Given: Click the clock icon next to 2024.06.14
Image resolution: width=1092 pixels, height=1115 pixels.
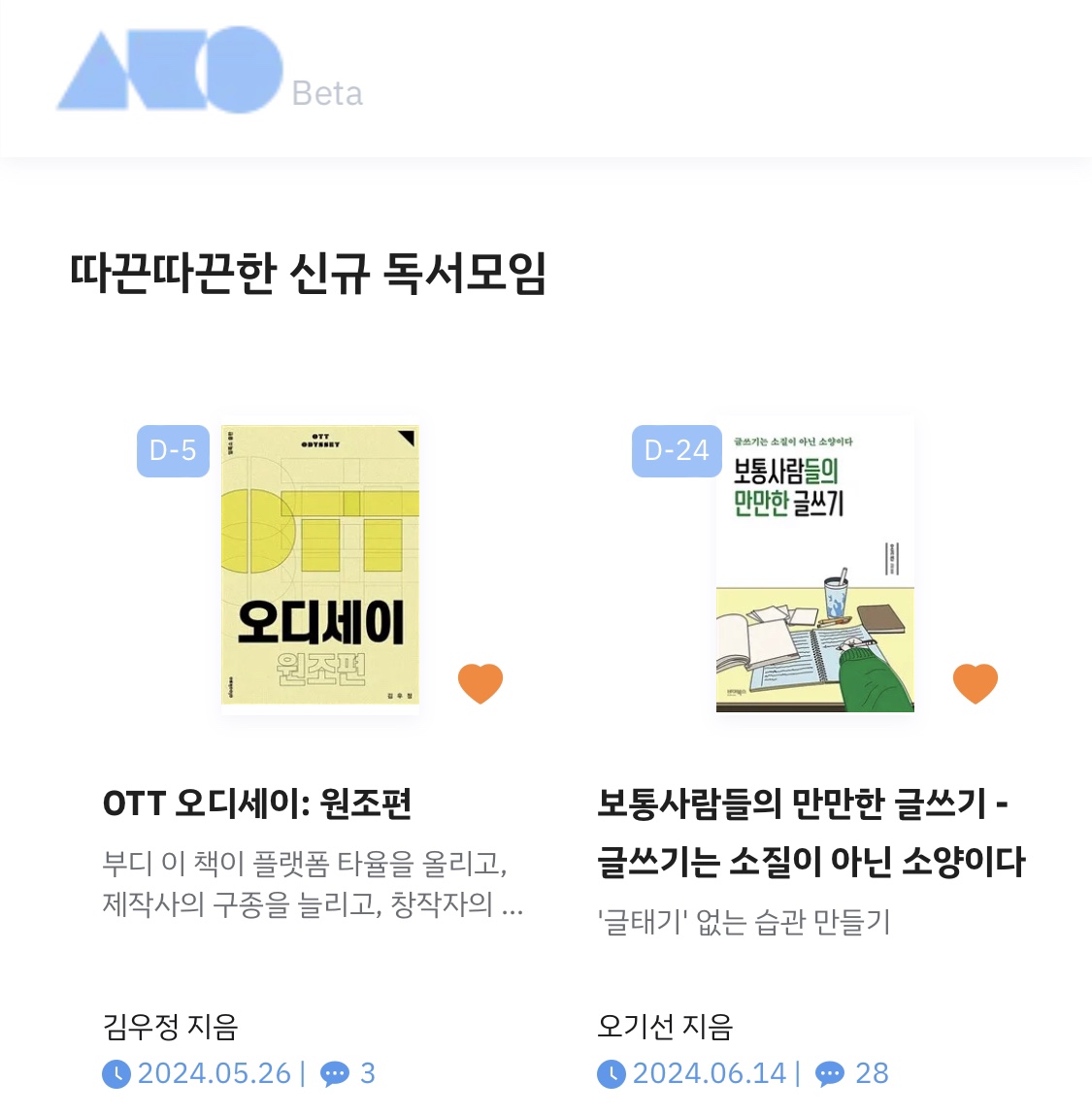Looking at the screenshot, I should (x=612, y=1074).
